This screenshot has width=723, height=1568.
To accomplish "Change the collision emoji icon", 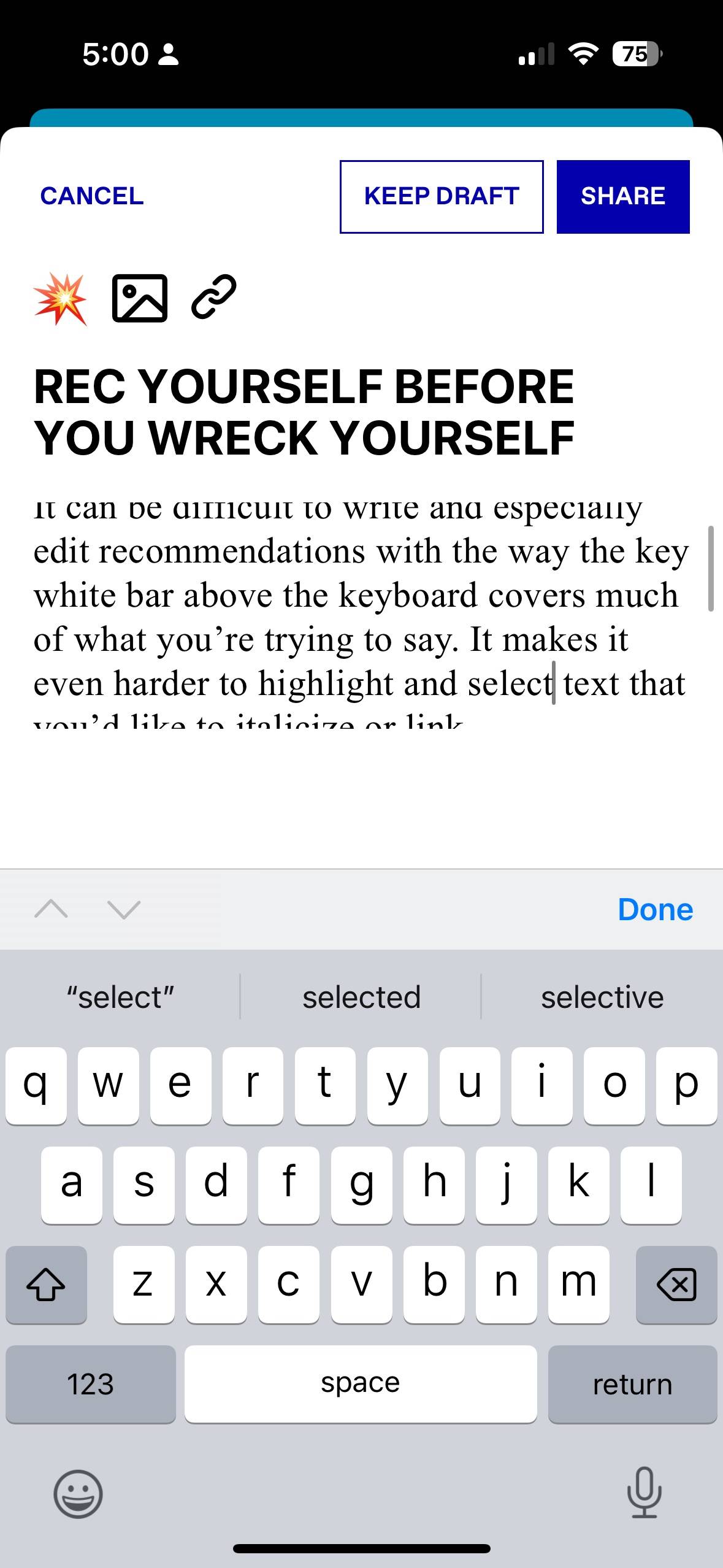I will click(x=60, y=299).
